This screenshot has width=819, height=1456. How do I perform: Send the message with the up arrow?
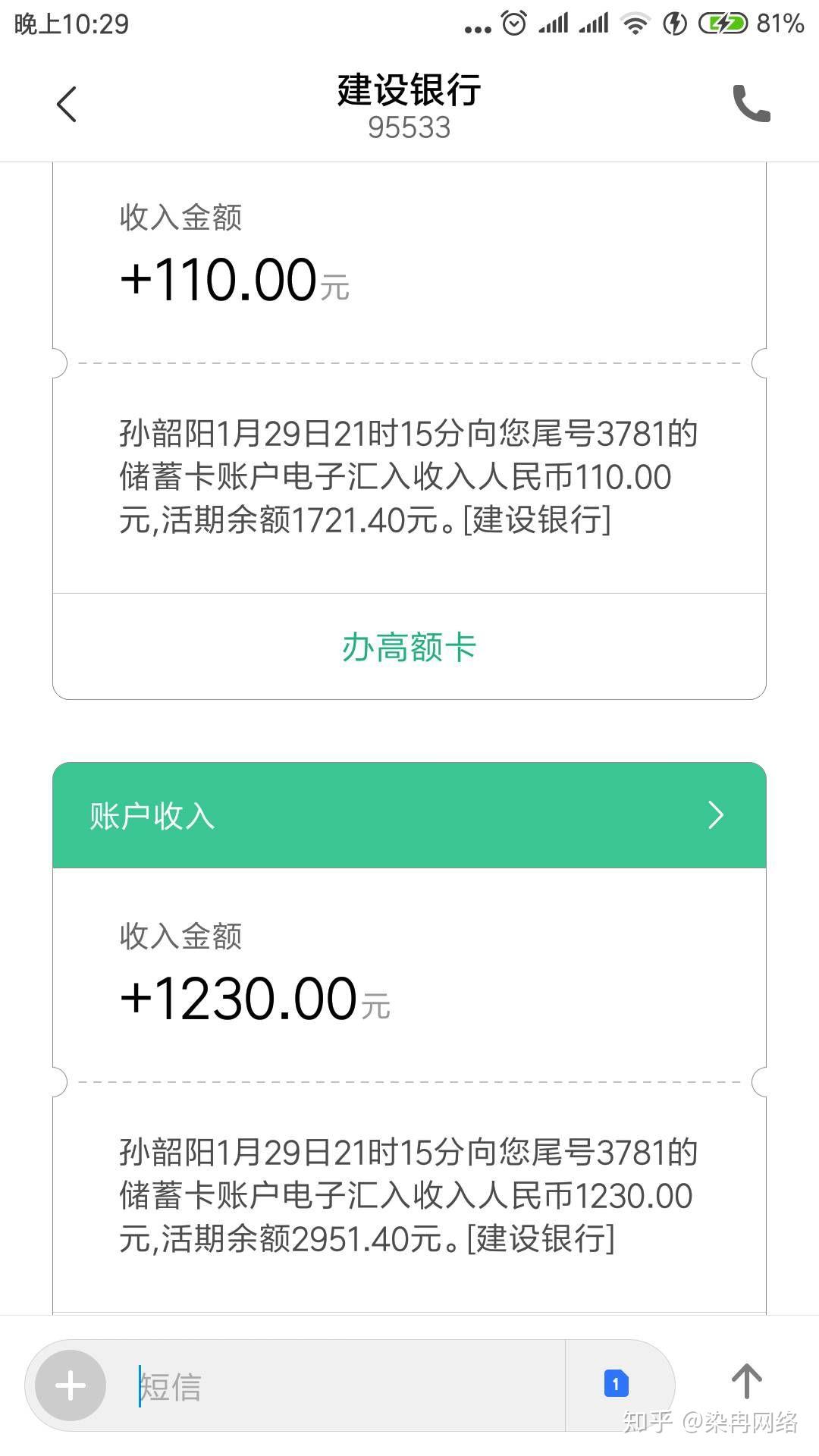(x=746, y=1382)
